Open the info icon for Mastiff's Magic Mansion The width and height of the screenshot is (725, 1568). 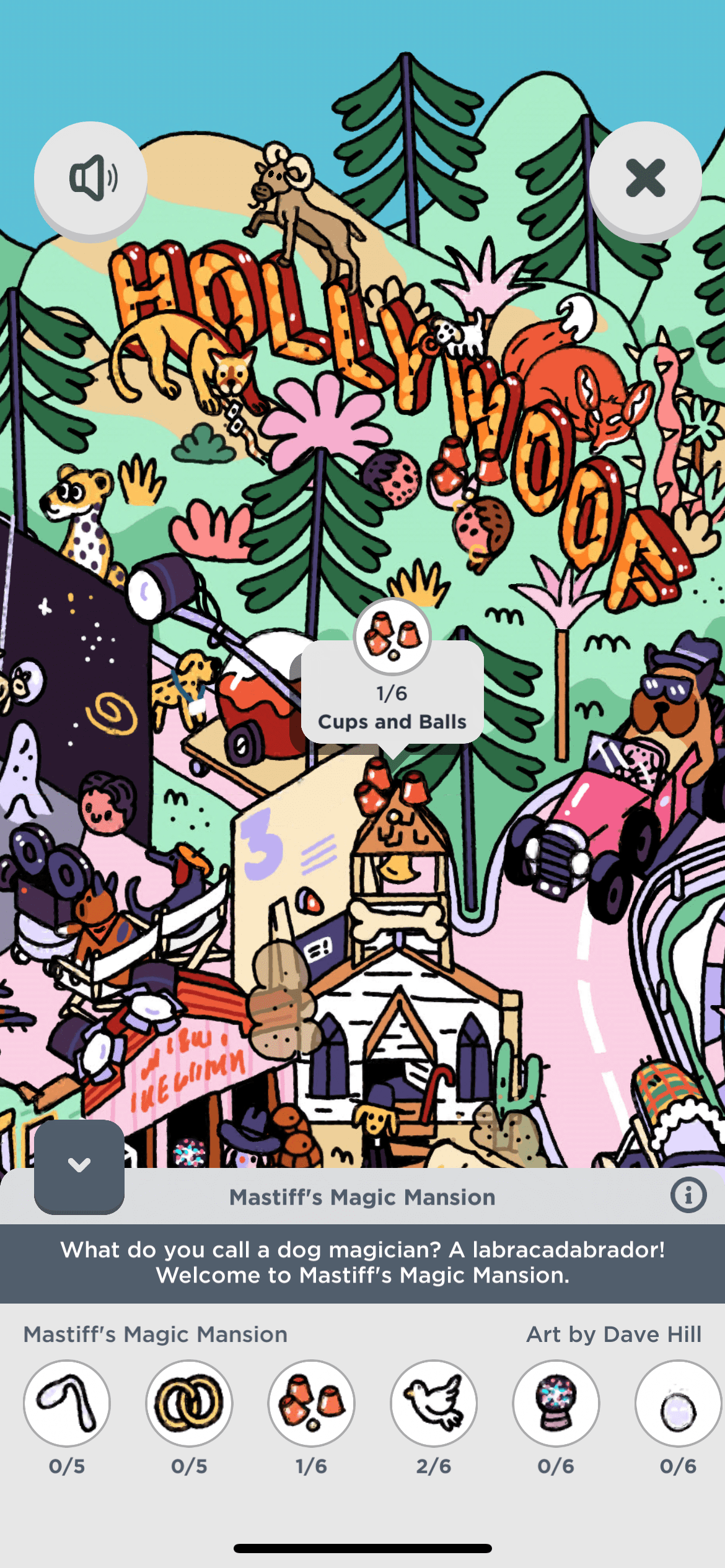pos(688,1195)
